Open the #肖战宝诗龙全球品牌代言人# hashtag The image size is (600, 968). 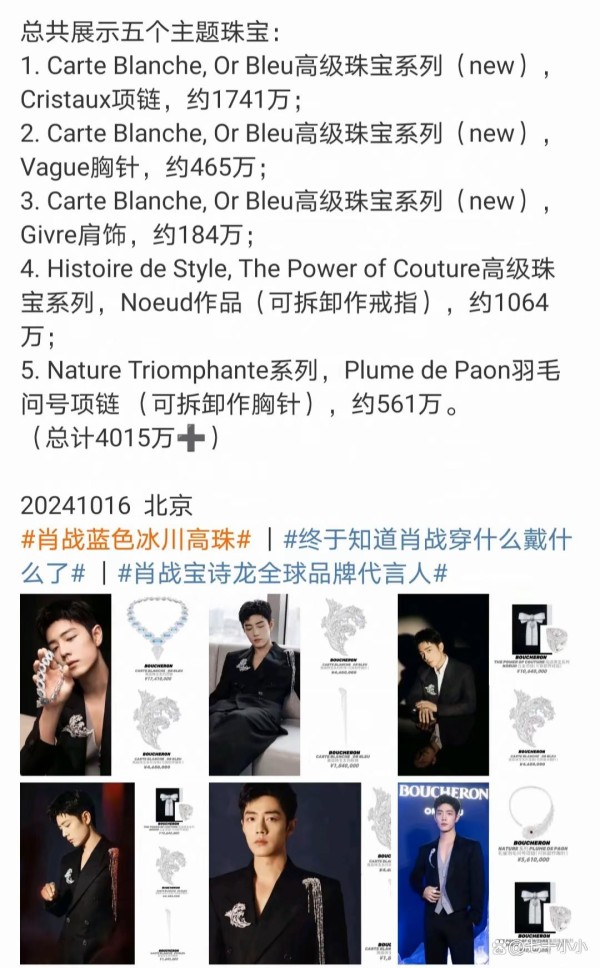coord(282,573)
